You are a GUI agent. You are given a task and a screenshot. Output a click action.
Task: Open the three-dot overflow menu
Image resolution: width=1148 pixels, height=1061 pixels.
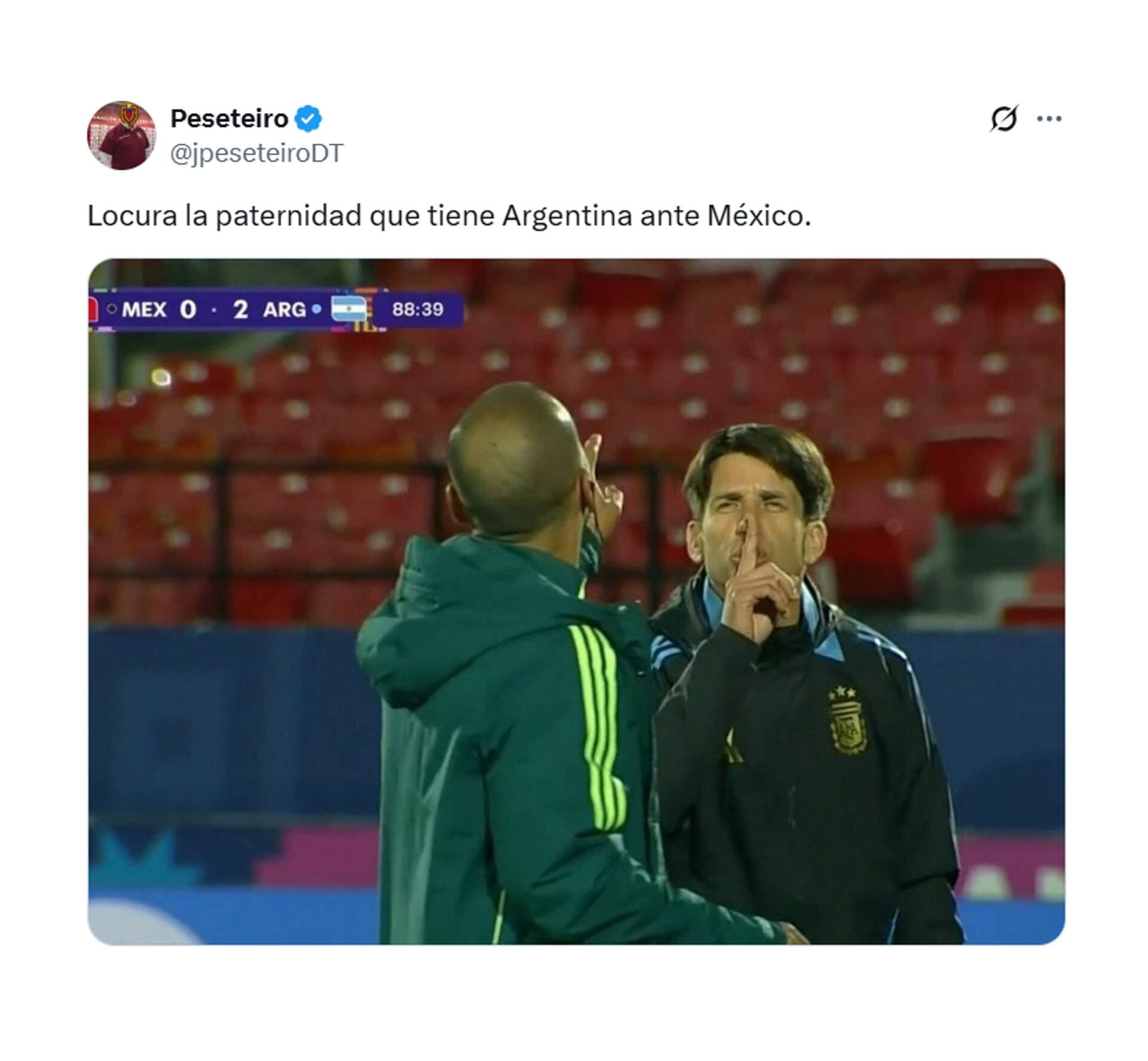[1049, 119]
